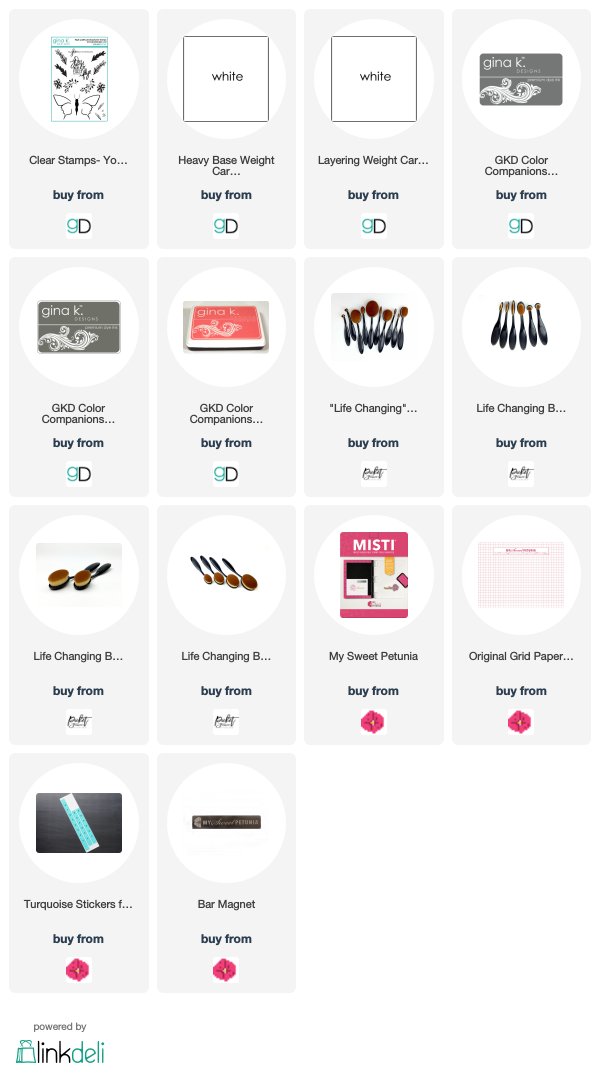The width and height of the screenshot is (600, 1073).
Task: Tap the shop icon under Clear Stamps
Action: click(x=79, y=226)
